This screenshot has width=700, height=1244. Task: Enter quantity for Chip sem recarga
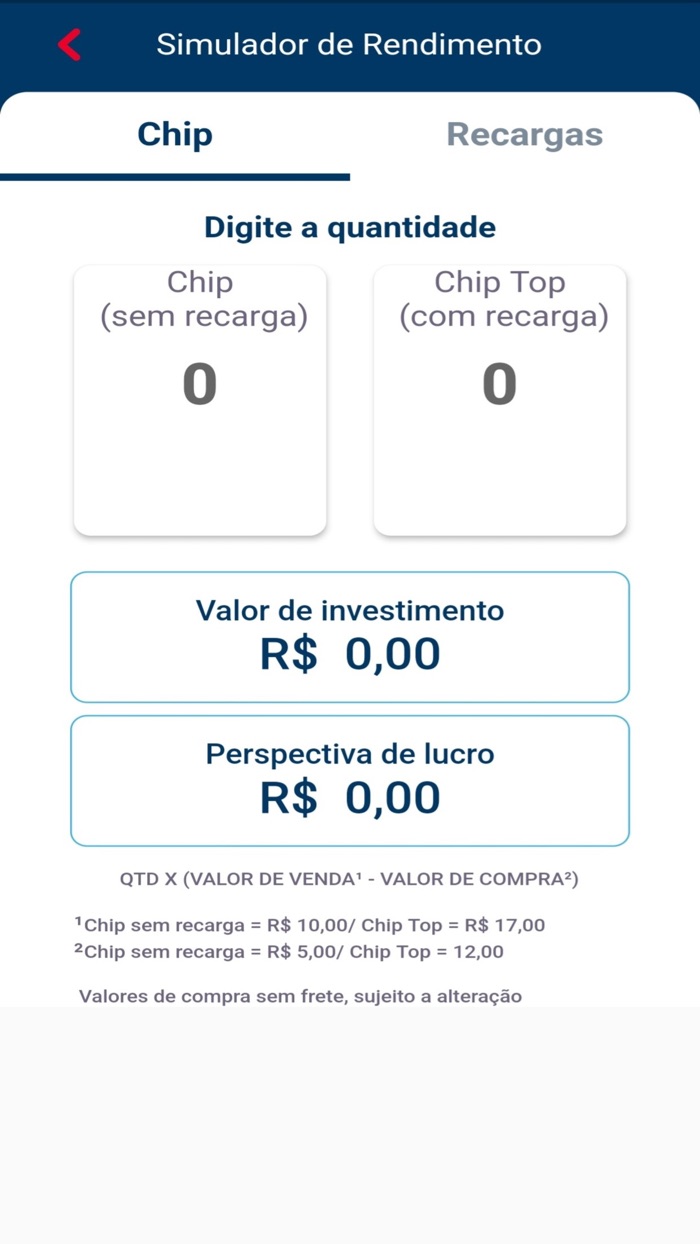(200, 386)
